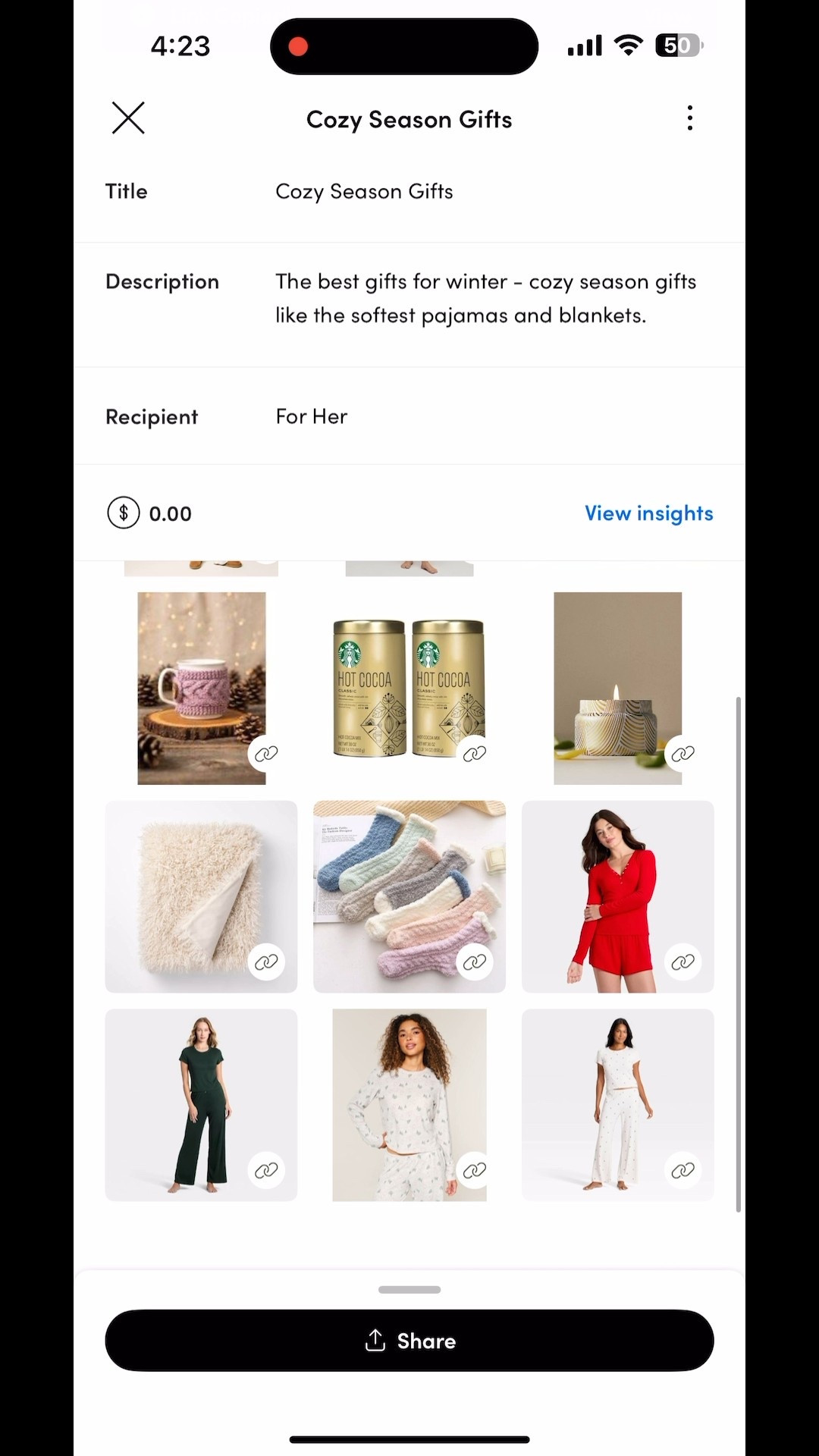This screenshot has width=819, height=1456.
Task: Tap the Share button
Action: [x=409, y=1340]
